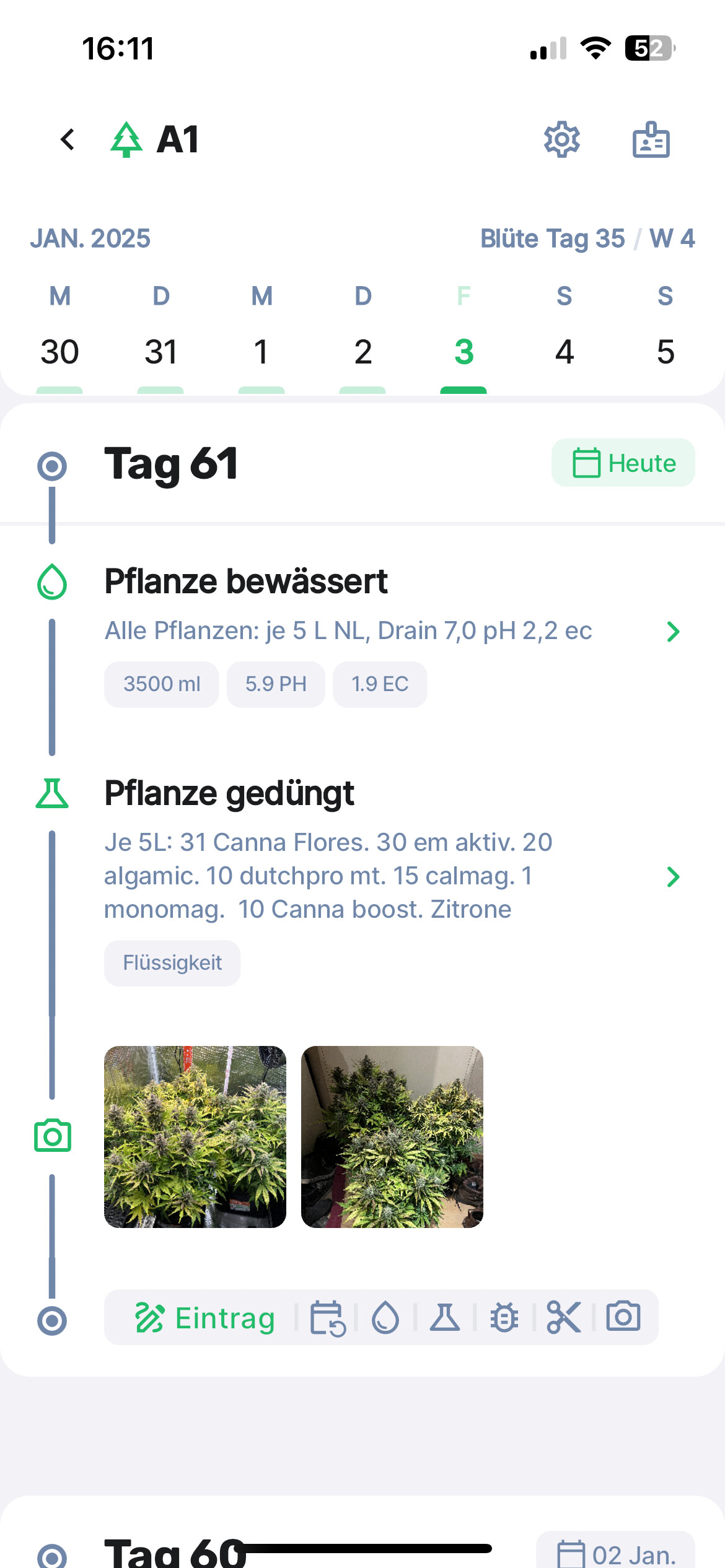Open the settings gear
This screenshot has width=725, height=1568.
[561, 139]
